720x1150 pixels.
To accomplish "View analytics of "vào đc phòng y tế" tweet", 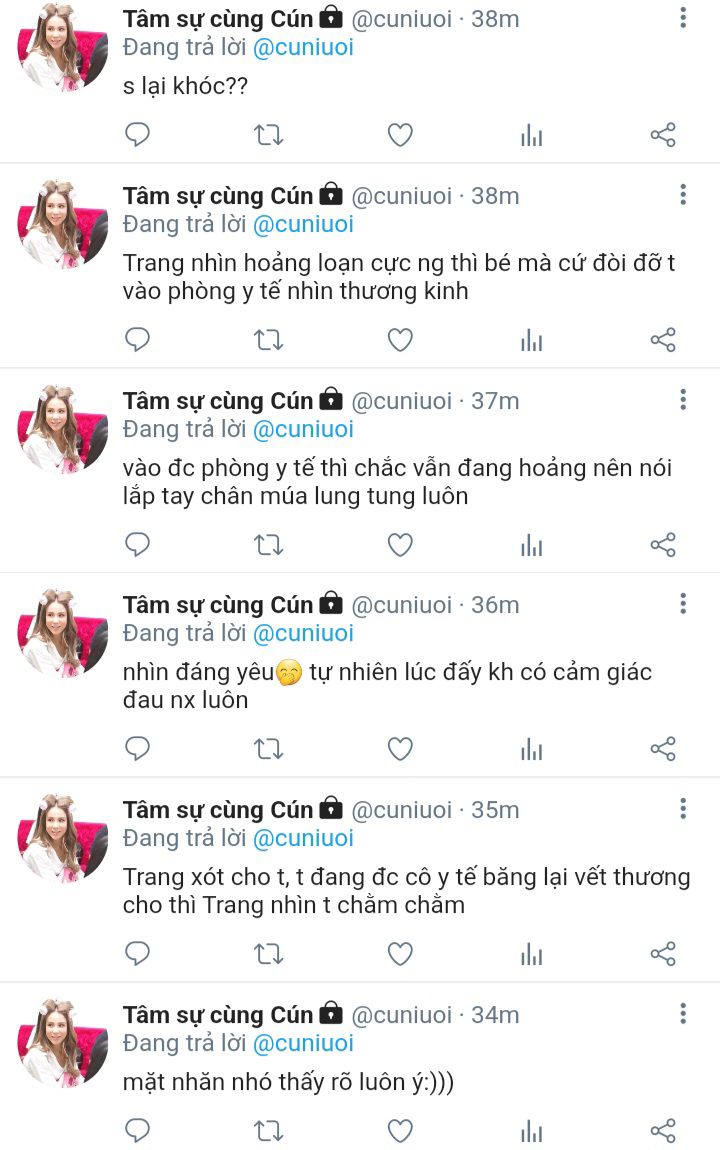I will tap(532, 546).
